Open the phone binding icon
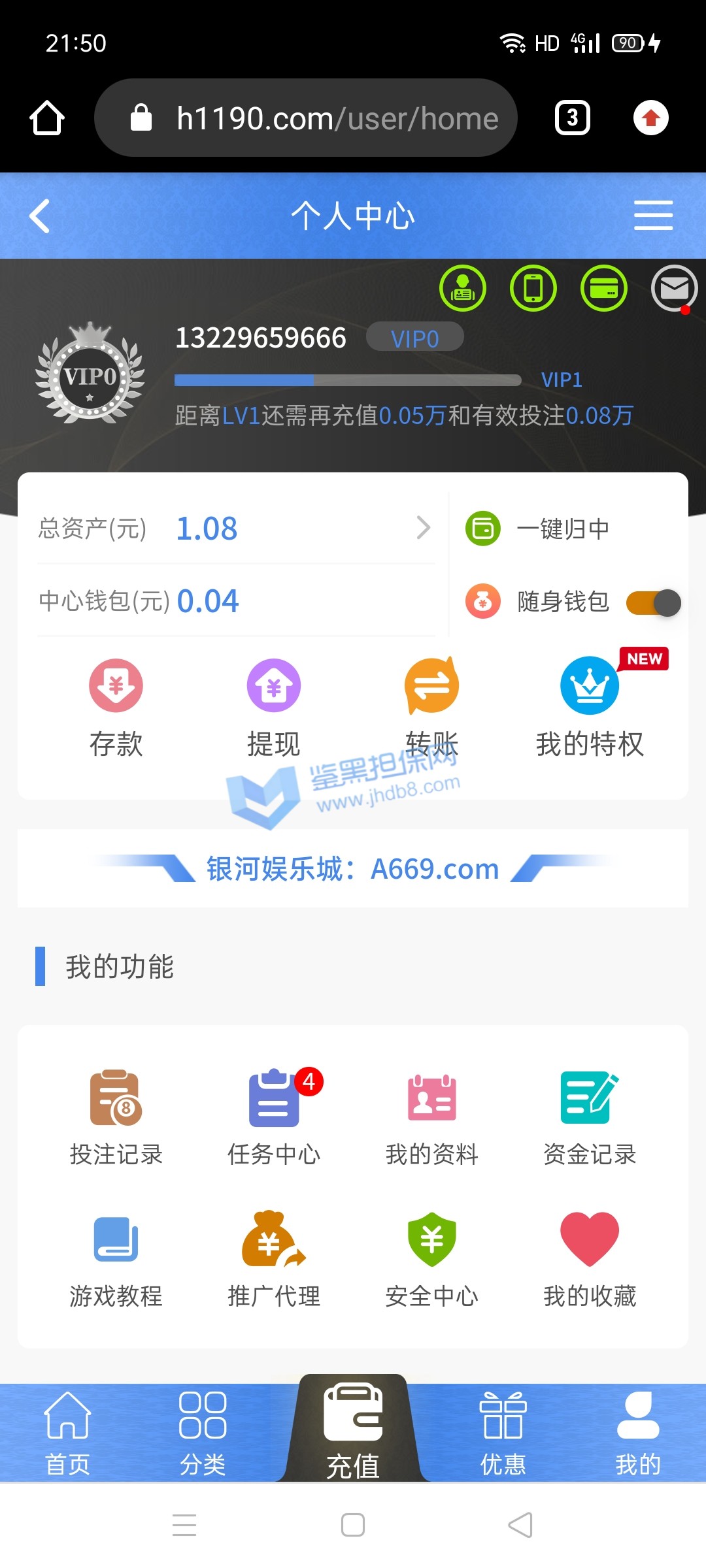The width and height of the screenshot is (706, 1568). tap(533, 288)
